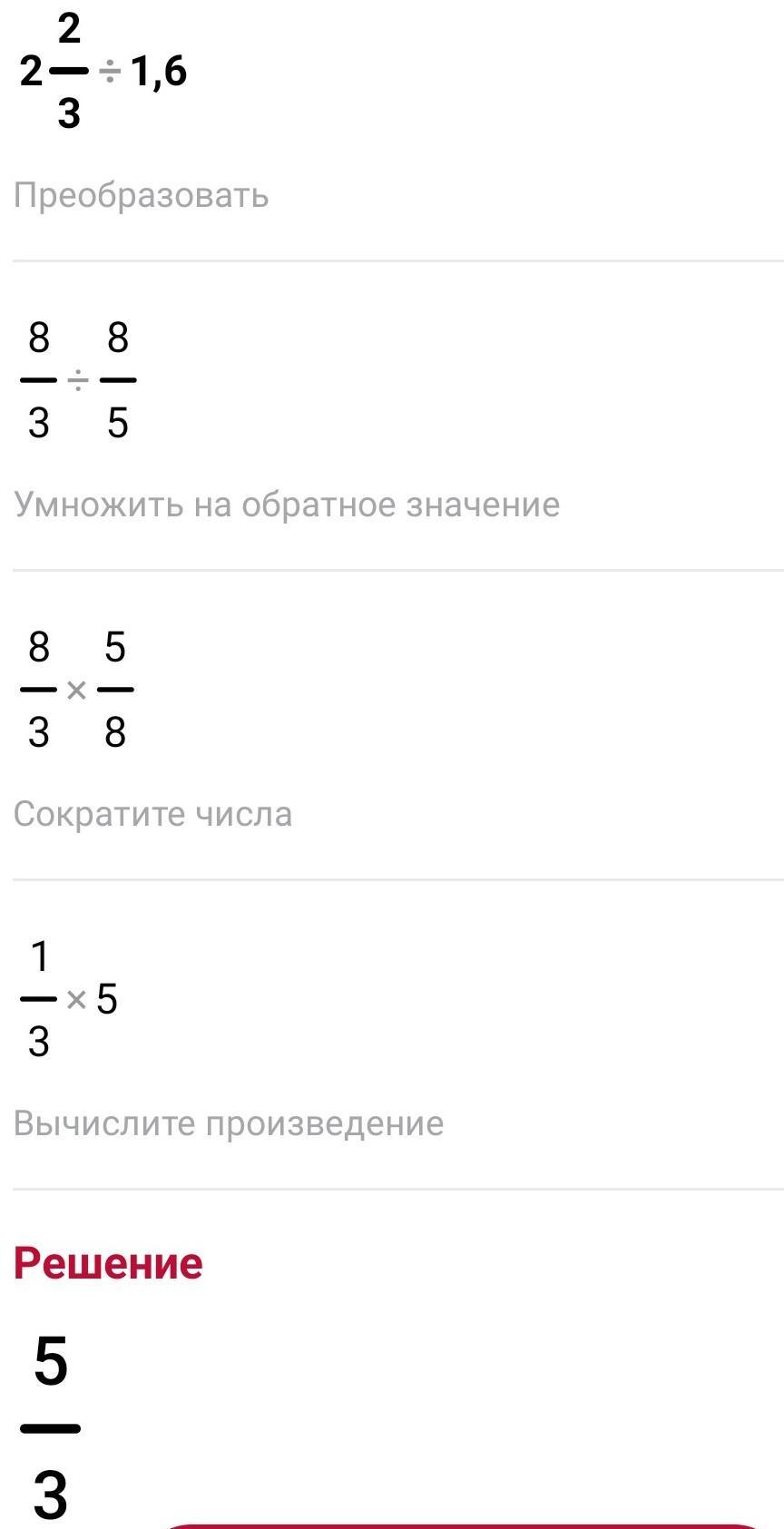Open the Сократите числа step explanation
The height and width of the screenshot is (1529, 784).
[x=152, y=814]
